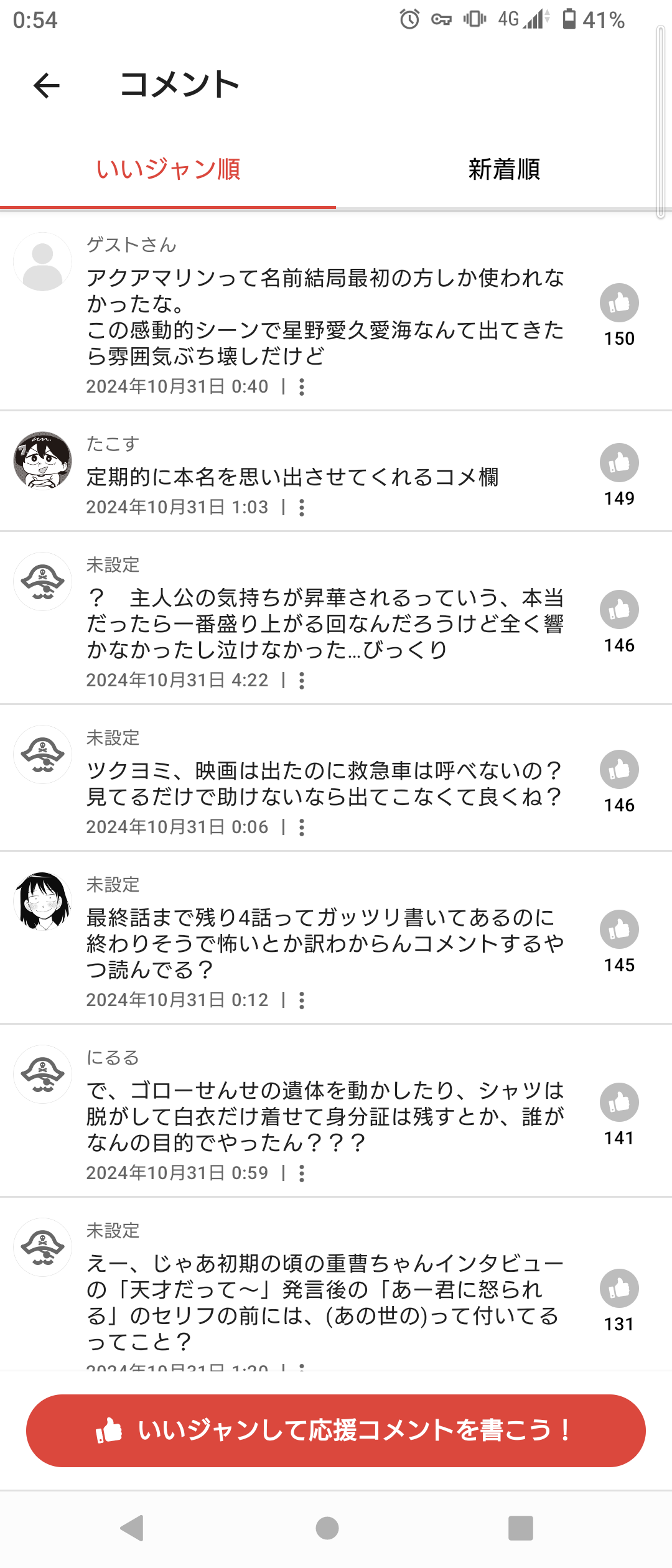This screenshot has height=1568, width=672.
Task: Open overflow menu on たこす's comment
Action: (x=302, y=508)
